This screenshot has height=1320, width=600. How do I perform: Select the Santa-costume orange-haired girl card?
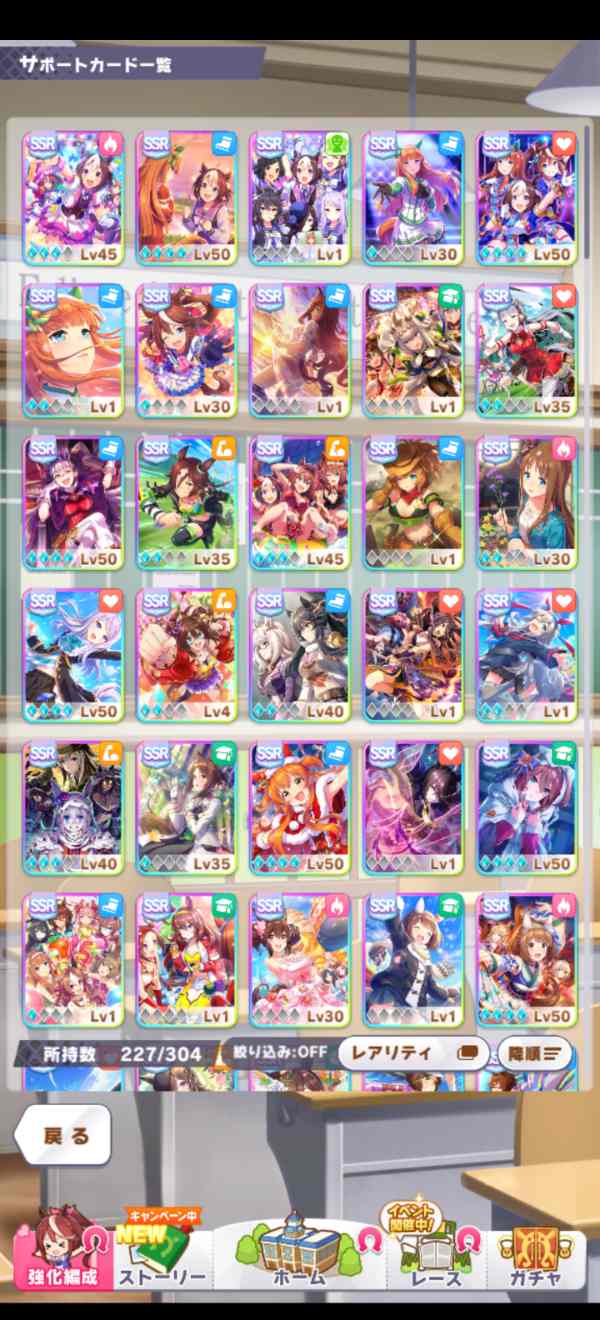pos(299,805)
